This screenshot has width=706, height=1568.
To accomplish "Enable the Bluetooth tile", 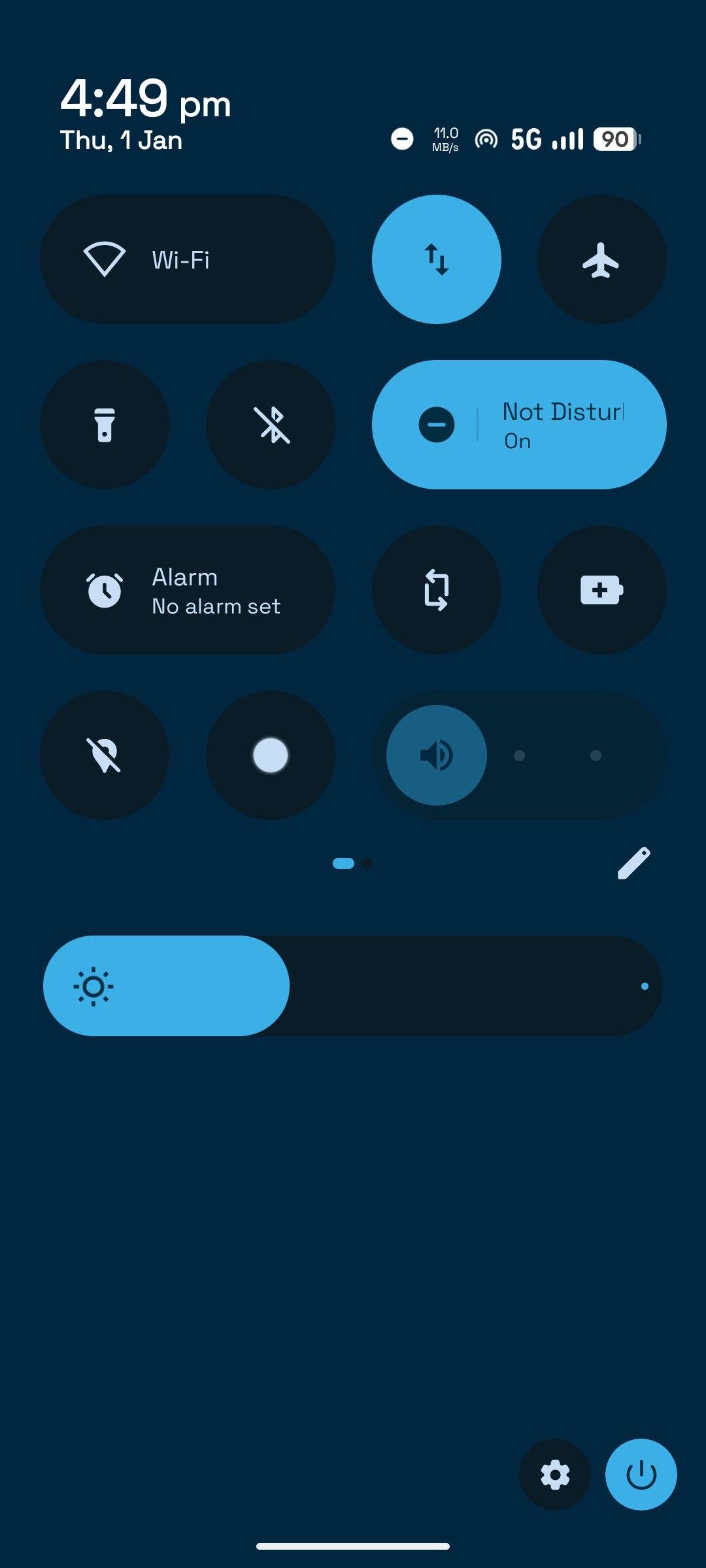I will pyautogui.click(x=271, y=425).
